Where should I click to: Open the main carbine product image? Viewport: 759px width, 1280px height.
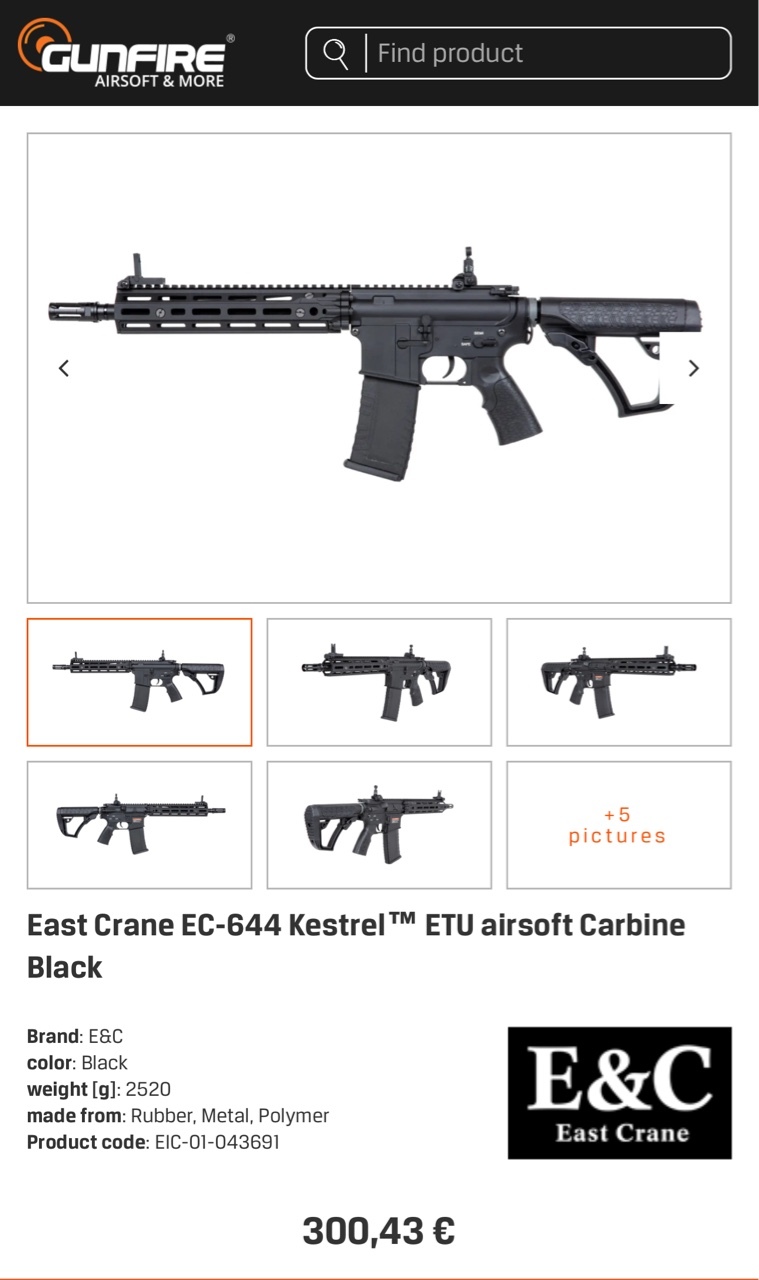pyautogui.click(x=379, y=367)
